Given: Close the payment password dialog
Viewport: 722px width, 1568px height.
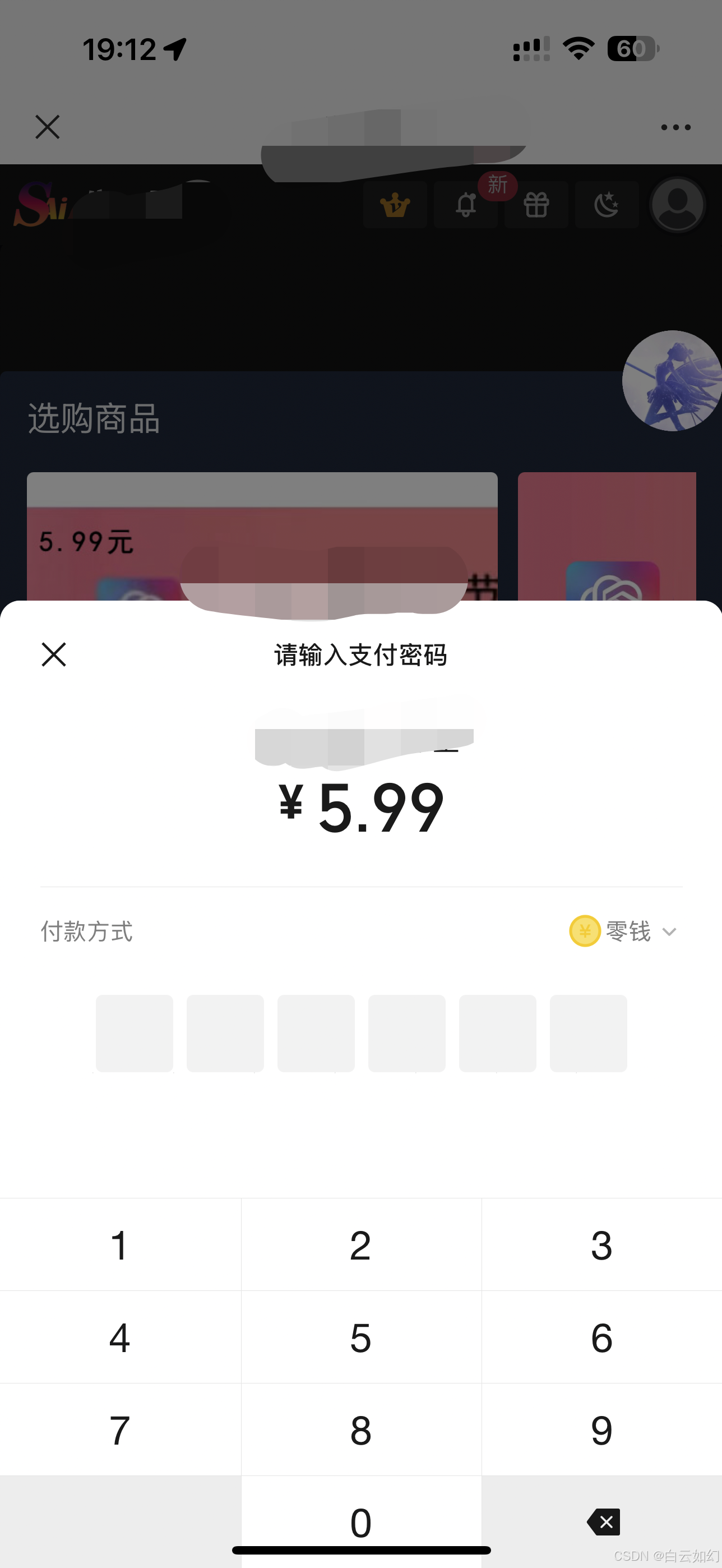Looking at the screenshot, I should tap(53, 654).
